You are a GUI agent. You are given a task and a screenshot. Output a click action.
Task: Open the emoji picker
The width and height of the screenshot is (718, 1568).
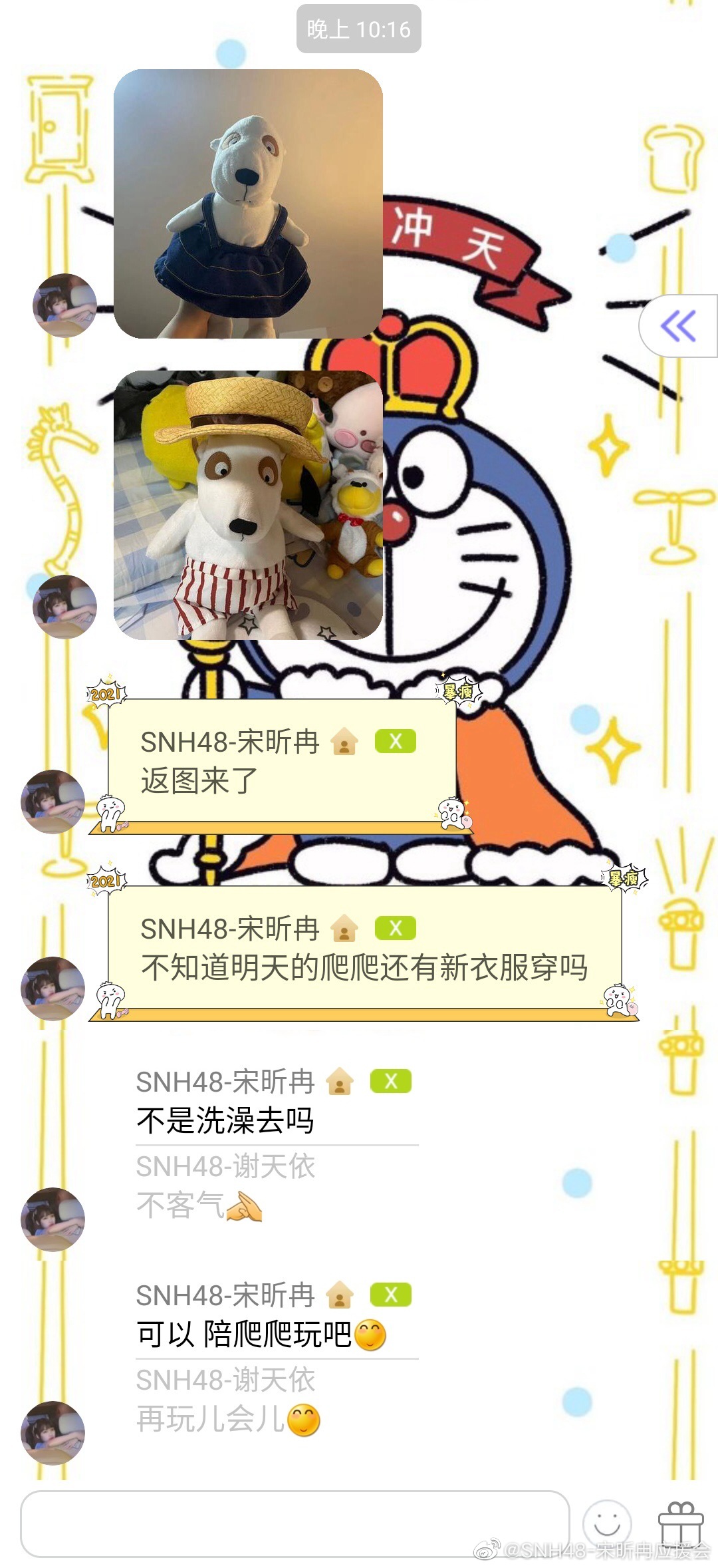(x=606, y=1523)
